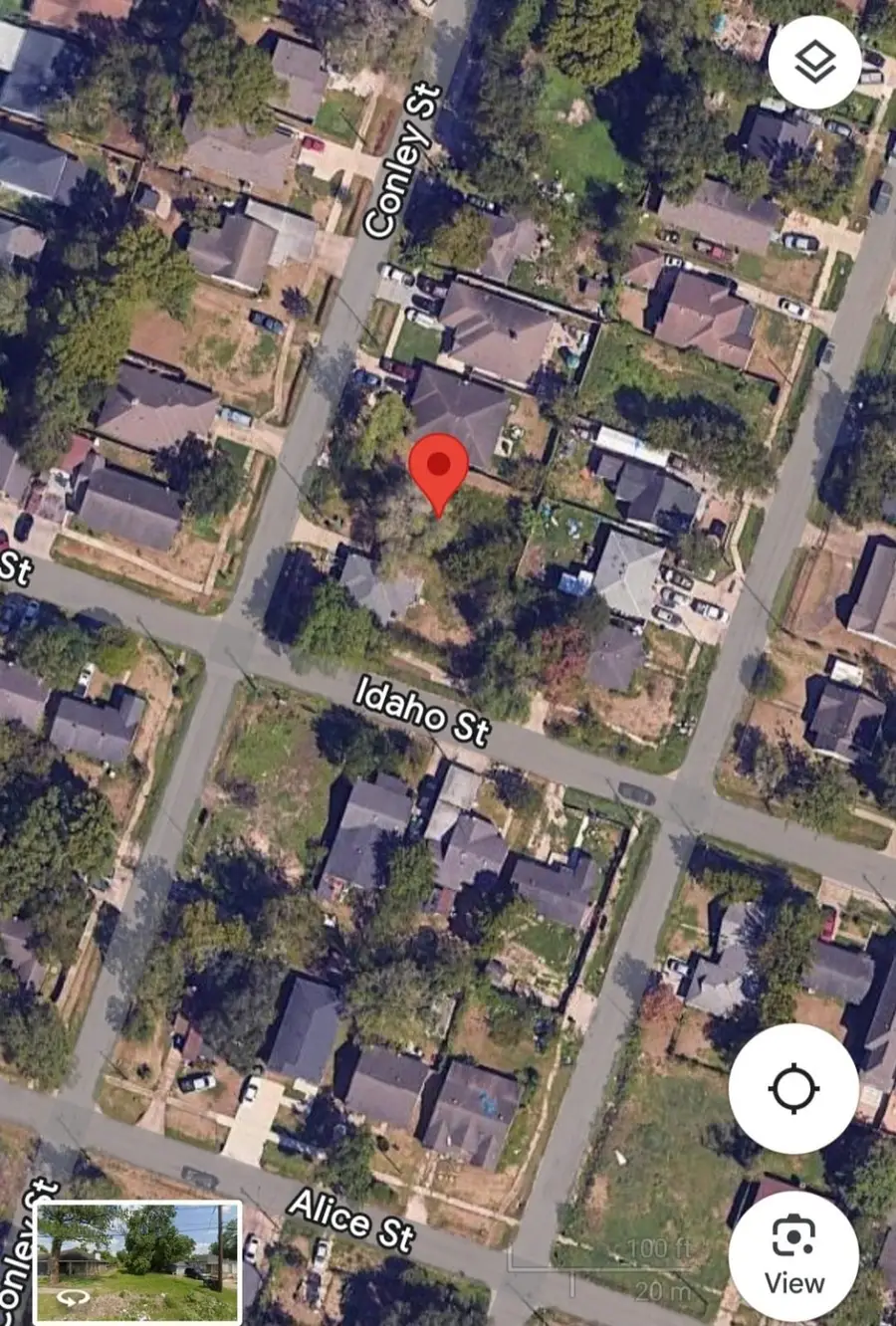
Task: Open the Street View preview thumbnail
Action: coord(138,1261)
